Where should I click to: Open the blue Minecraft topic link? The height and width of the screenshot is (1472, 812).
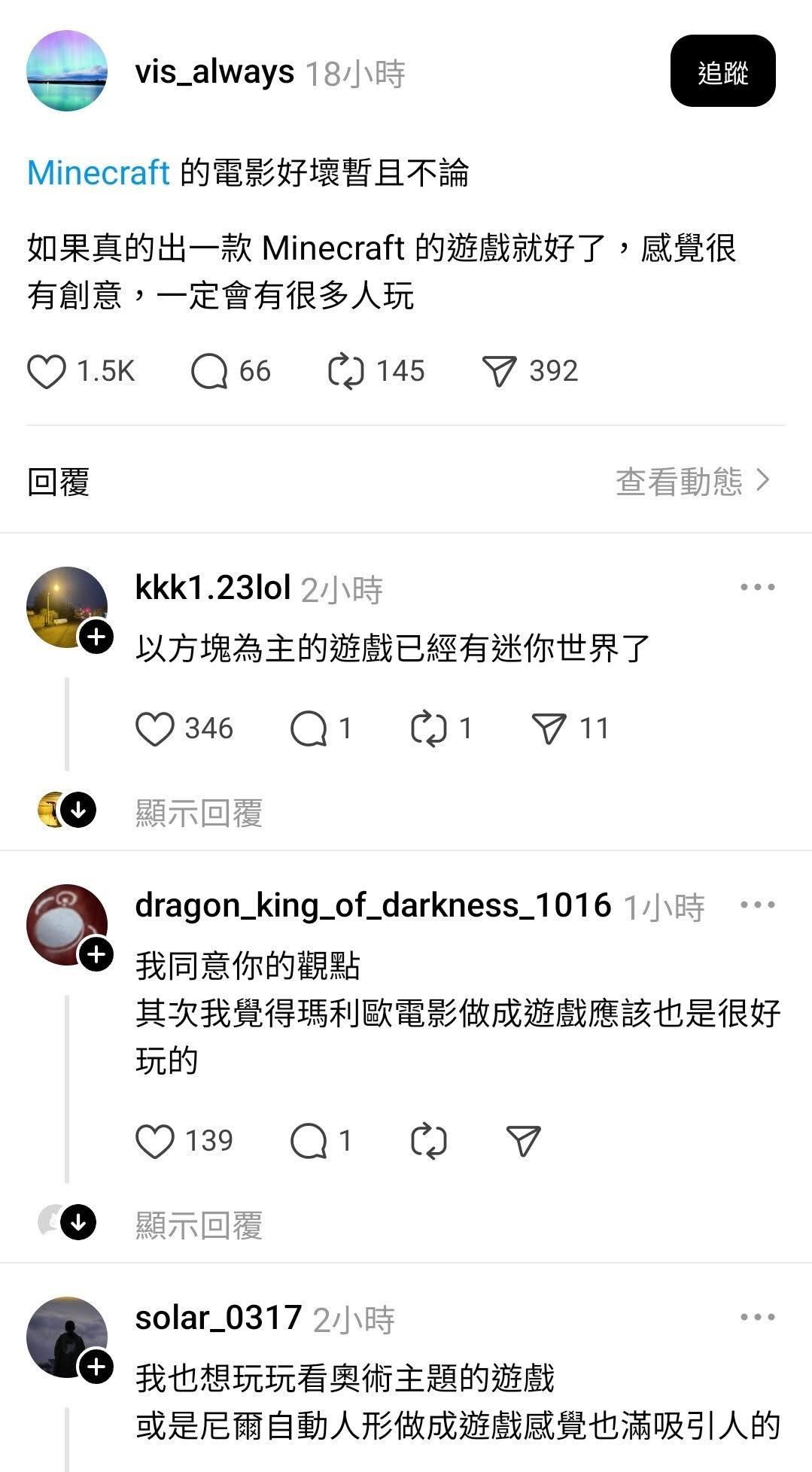99,173
